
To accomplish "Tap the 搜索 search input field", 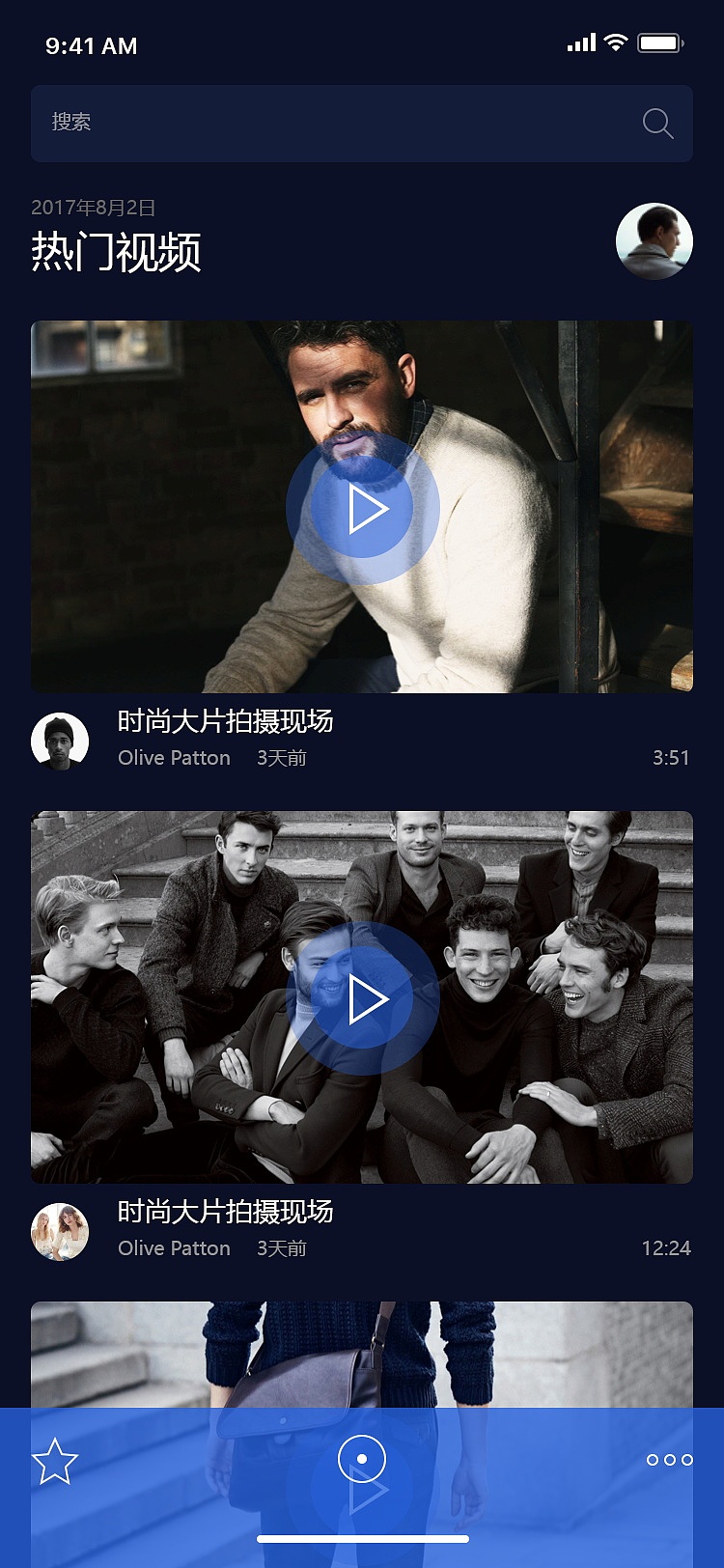I will [x=290, y=124].
